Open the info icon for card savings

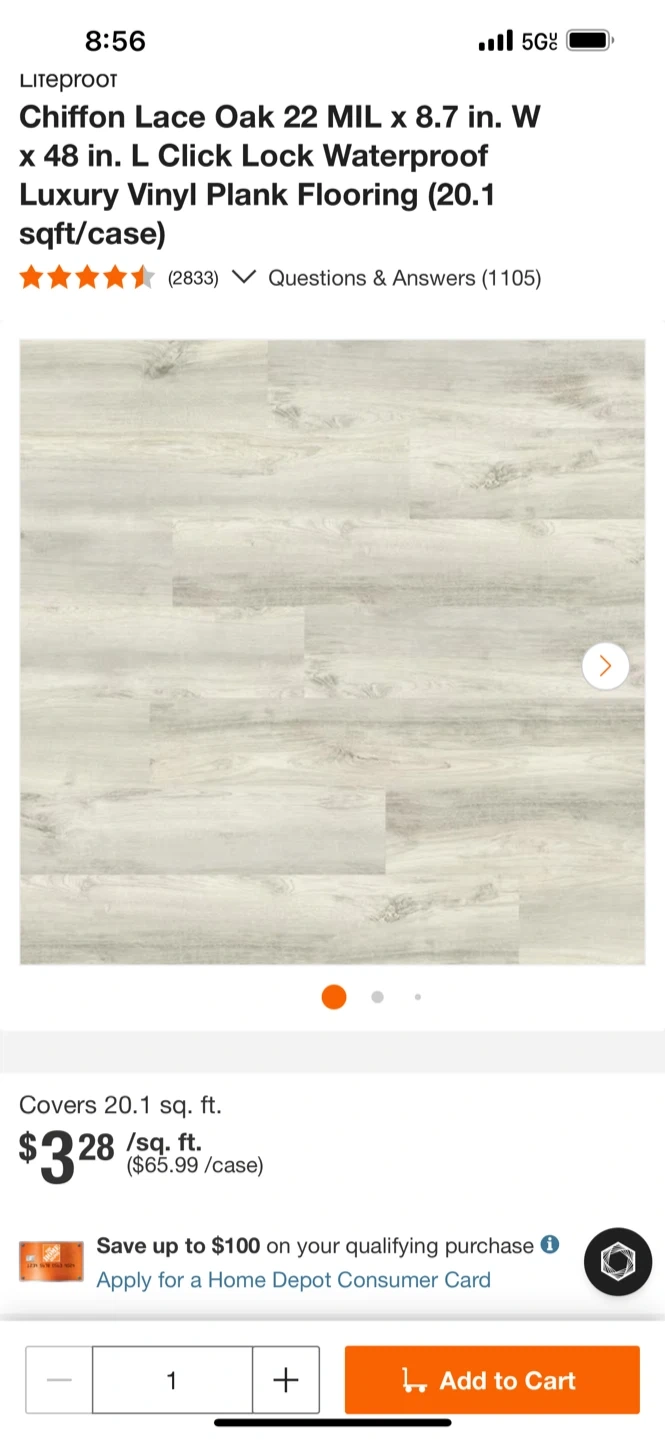click(549, 1245)
